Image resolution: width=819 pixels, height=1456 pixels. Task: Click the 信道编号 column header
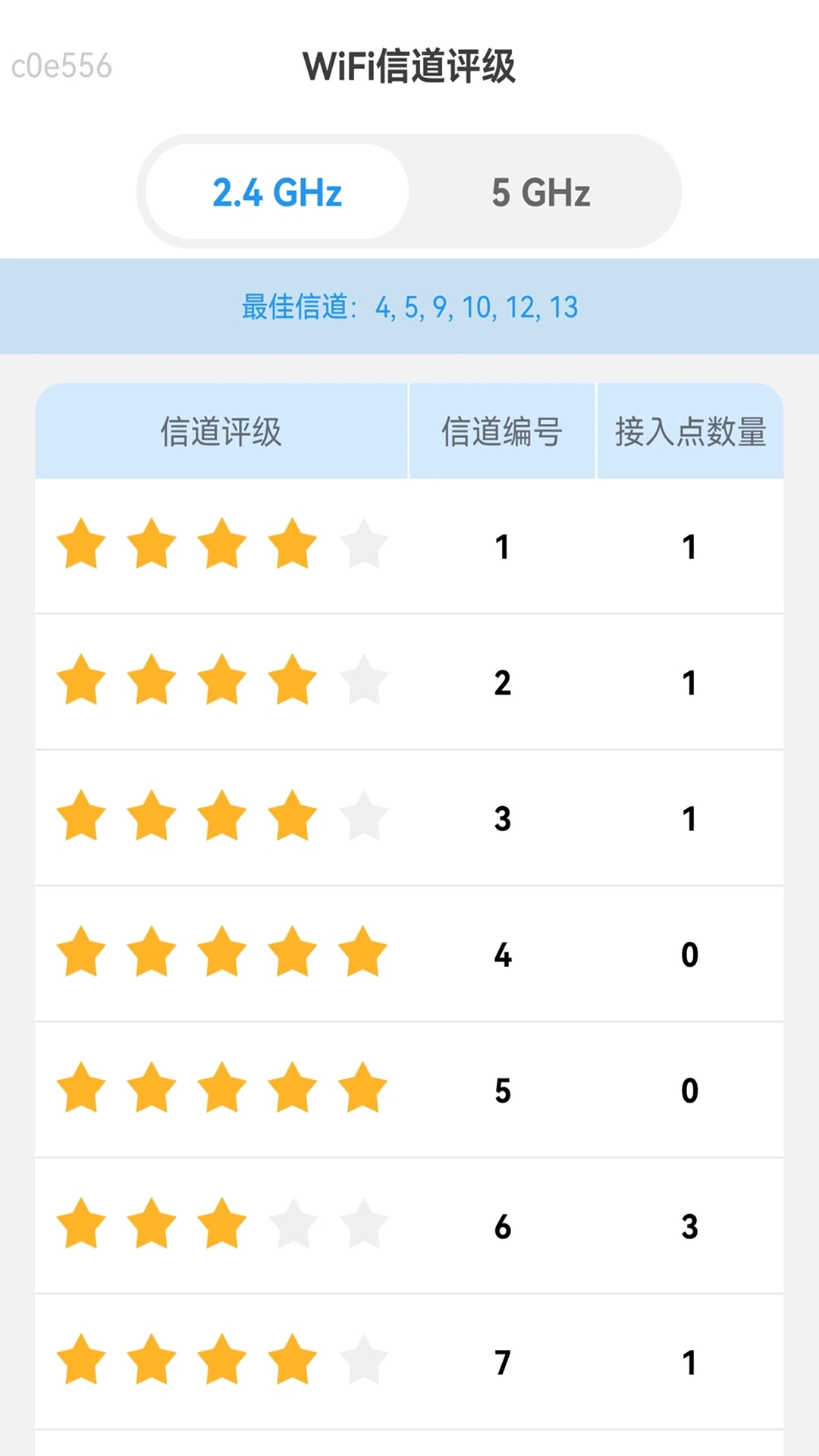(x=502, y=431)
